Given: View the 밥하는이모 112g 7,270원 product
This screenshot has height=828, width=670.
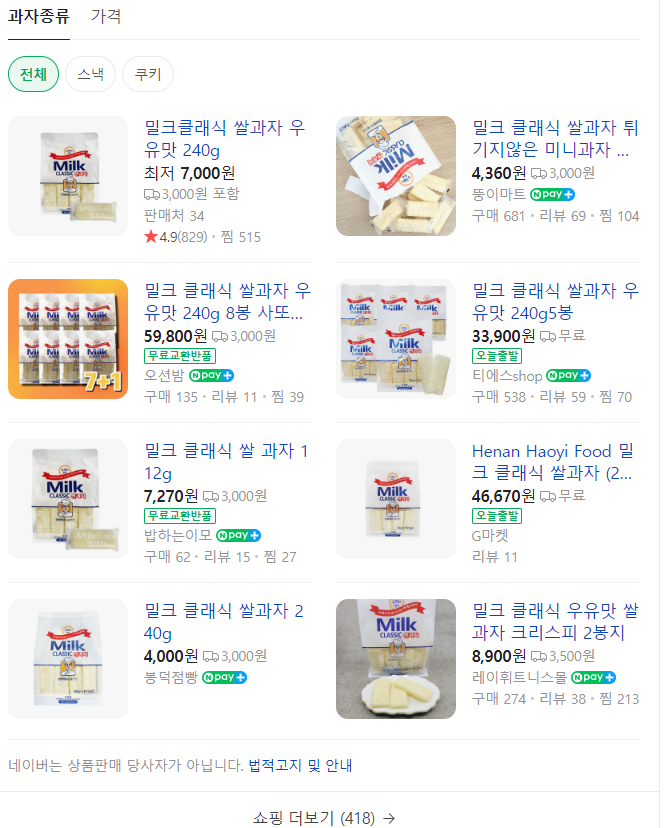Looking at the screenshot, I should click(226, 461).
